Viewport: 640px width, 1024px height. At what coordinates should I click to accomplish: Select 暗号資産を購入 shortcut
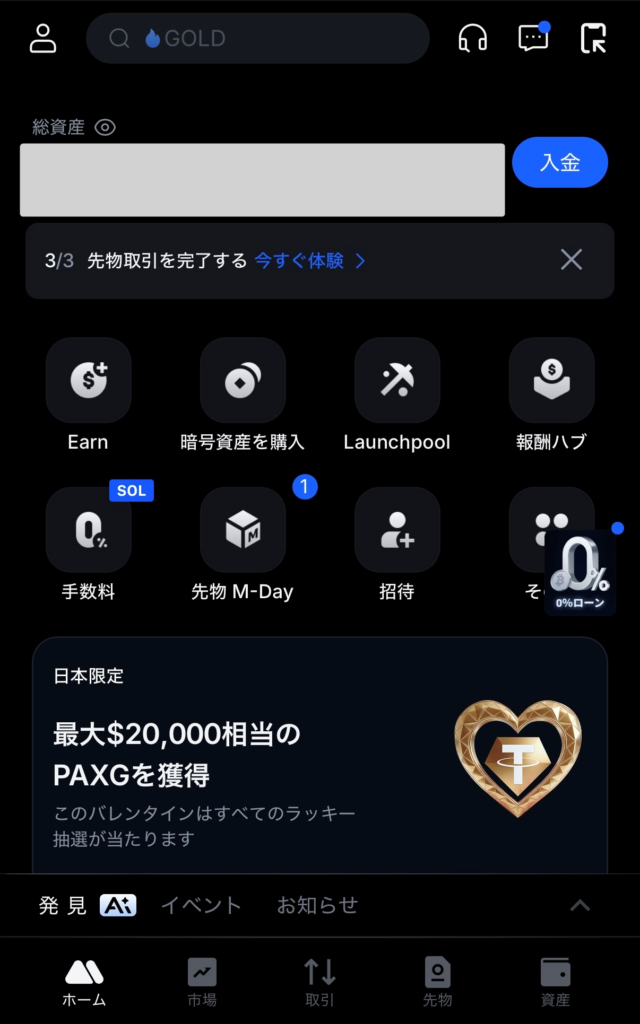coord(243,381)
